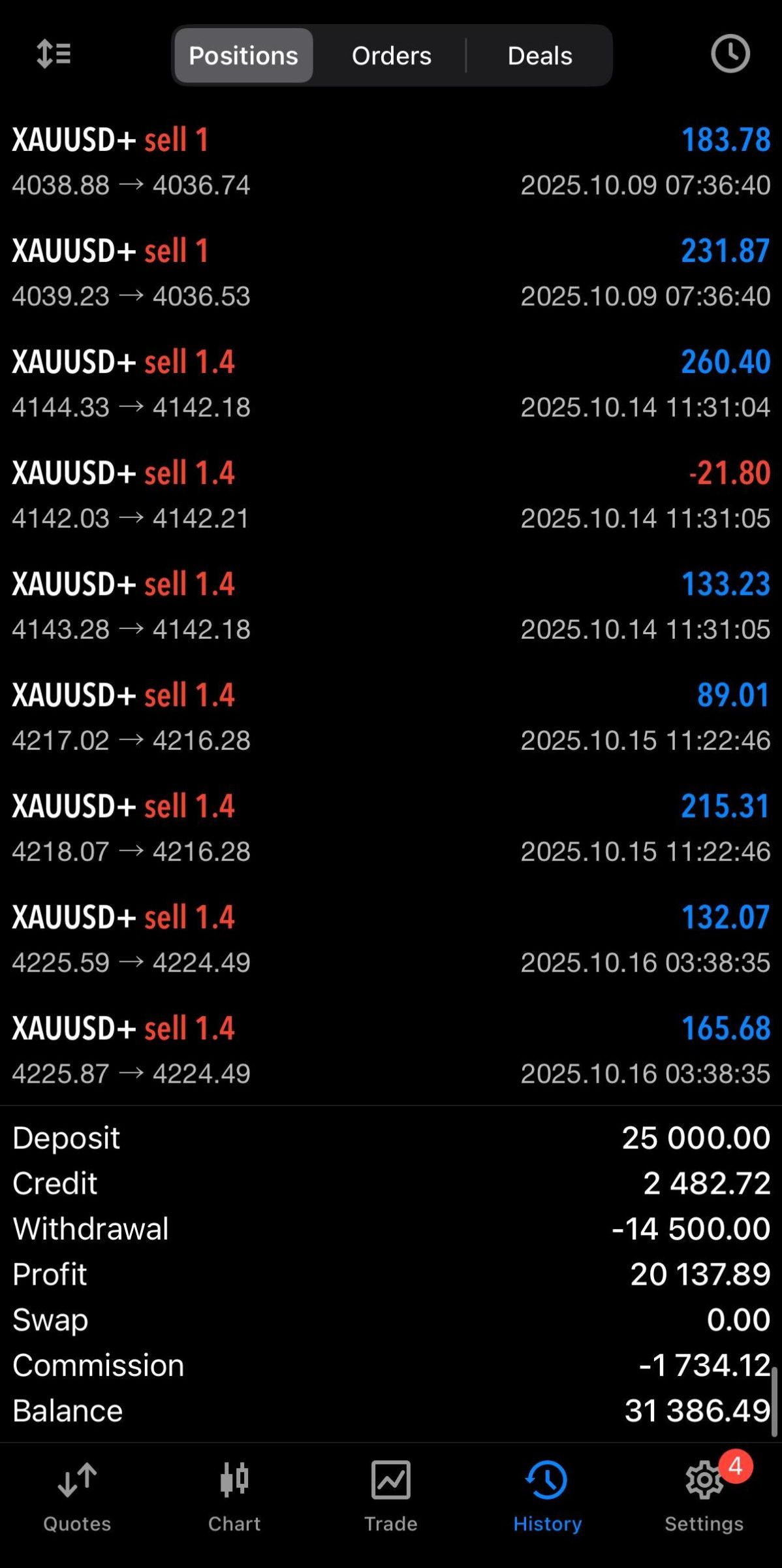Expand the XAUUSD+ position with 215.31 profit

pyautogui.click(x=391, y=828)
